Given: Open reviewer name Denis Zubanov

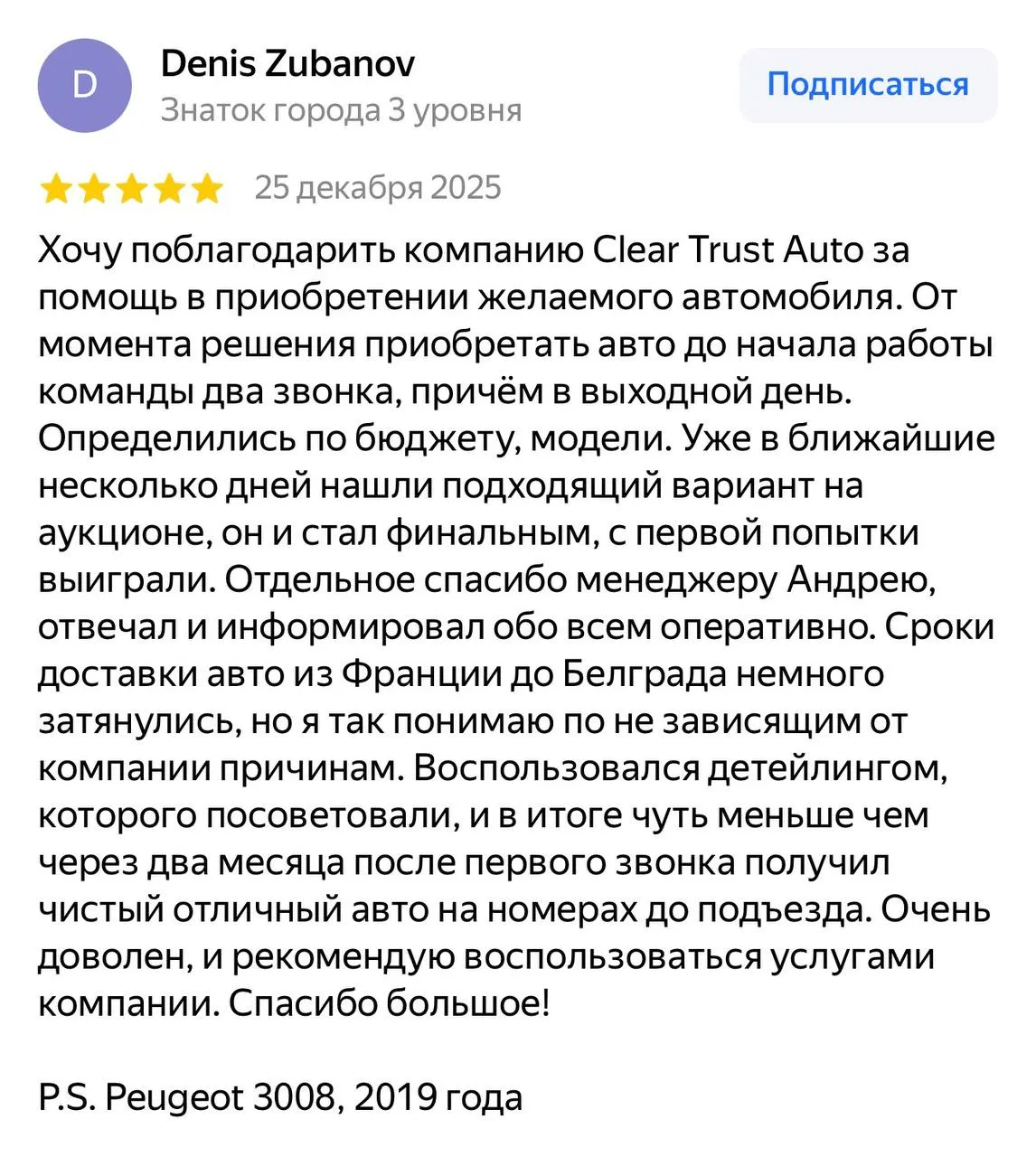Looking at the screenshot, I should (287, 63).
